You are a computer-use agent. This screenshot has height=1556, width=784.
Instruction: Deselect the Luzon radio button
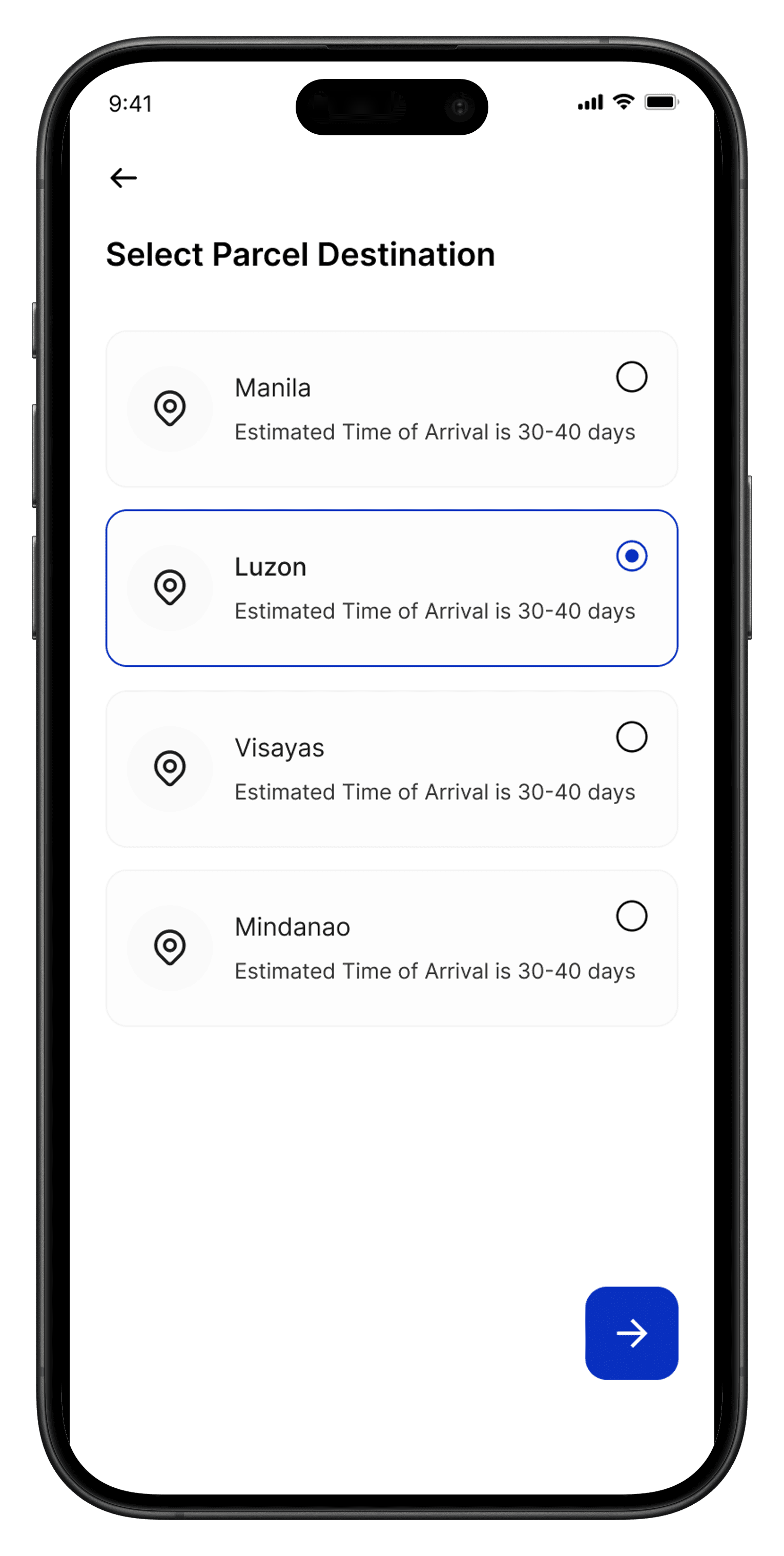tap(631, 557)
